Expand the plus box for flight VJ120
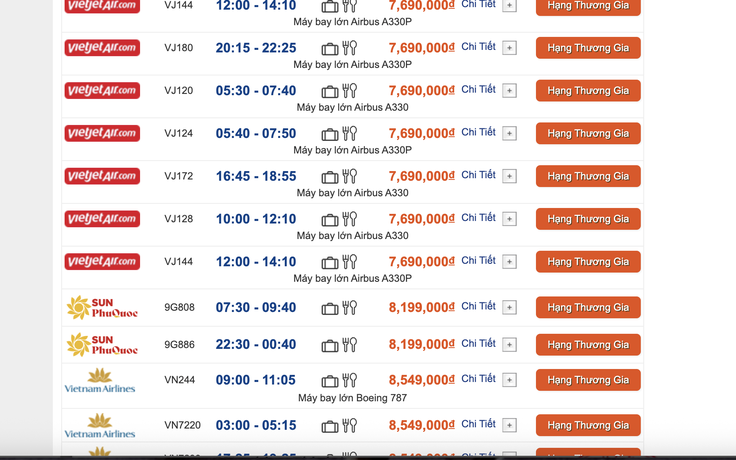The height and width of the screenshot is (460, 736). [509, 91]
